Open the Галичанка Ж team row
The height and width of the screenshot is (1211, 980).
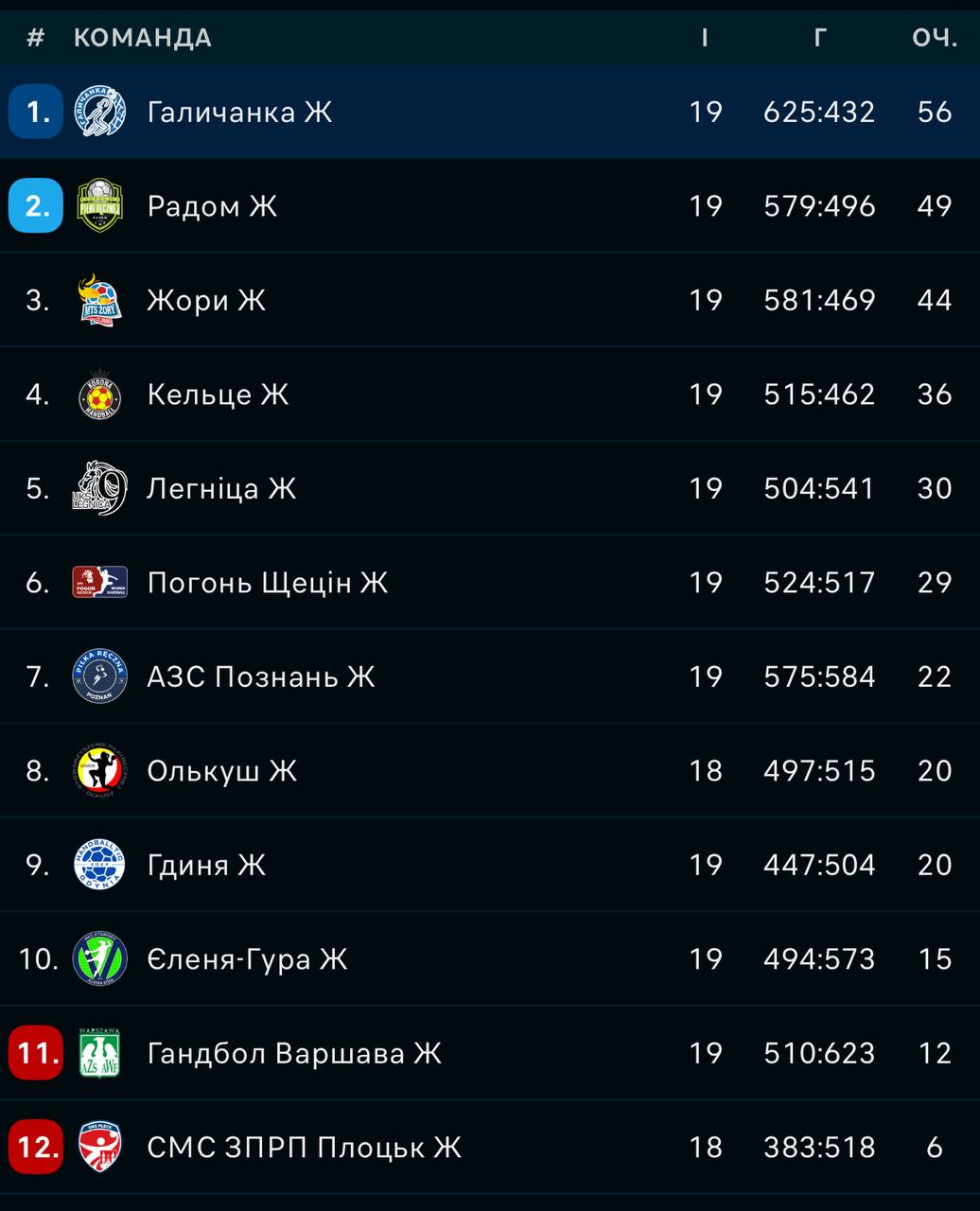click(240, 113)
